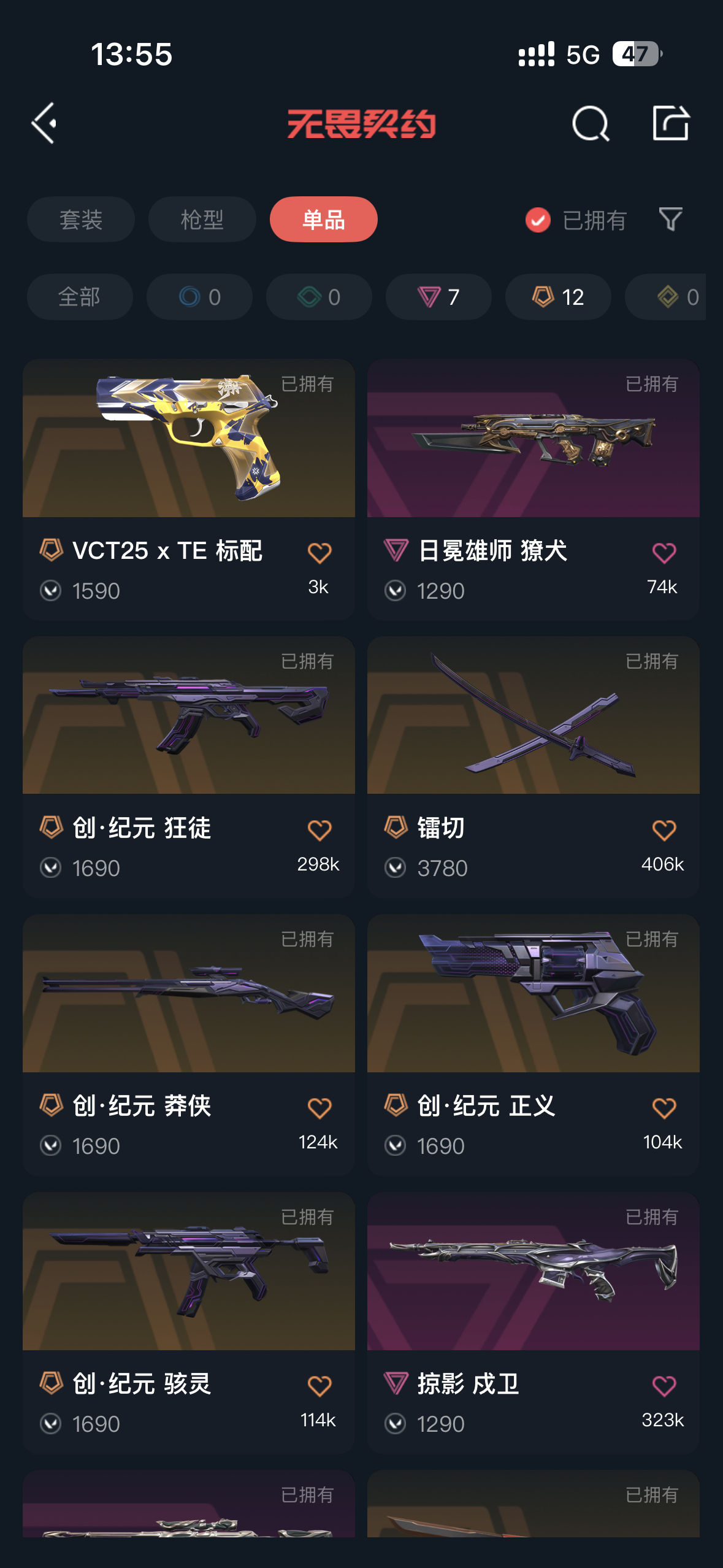Favorite the 创·纪元 正义 skin

click(664, 1108)
